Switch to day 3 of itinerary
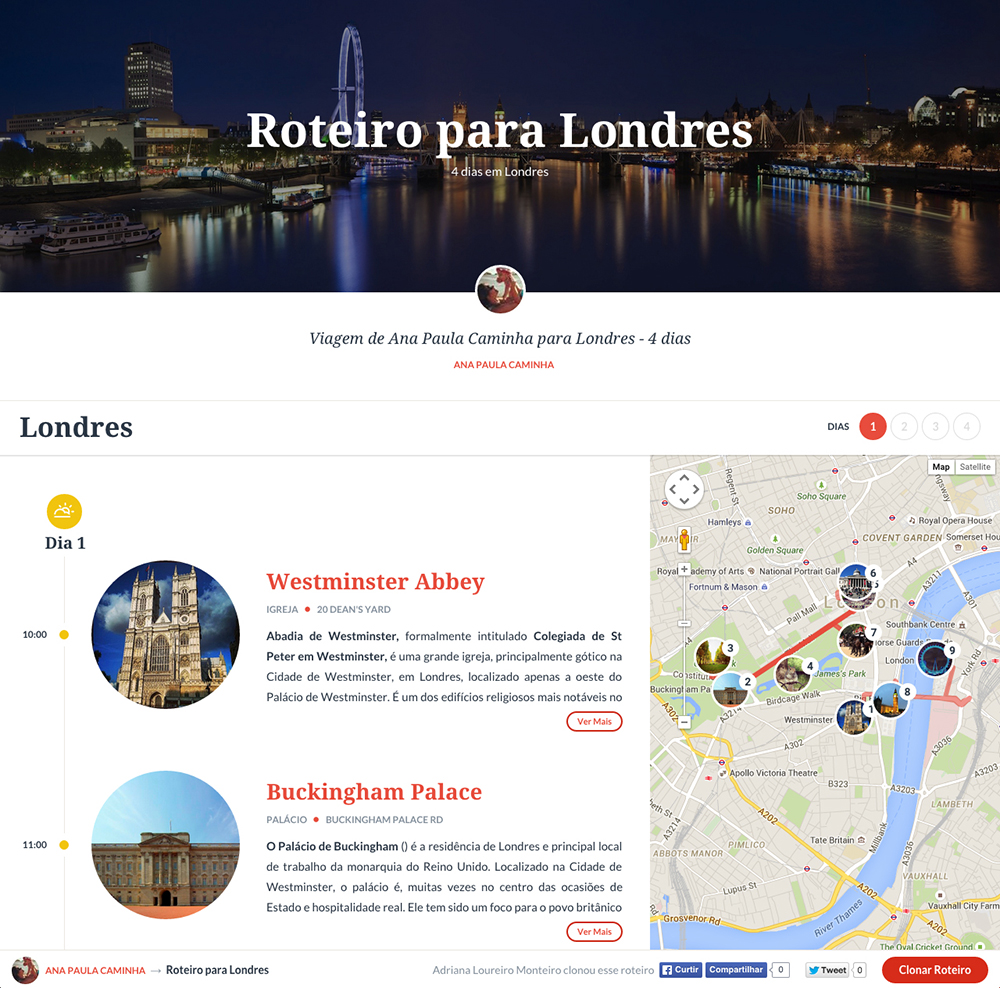 935,427
